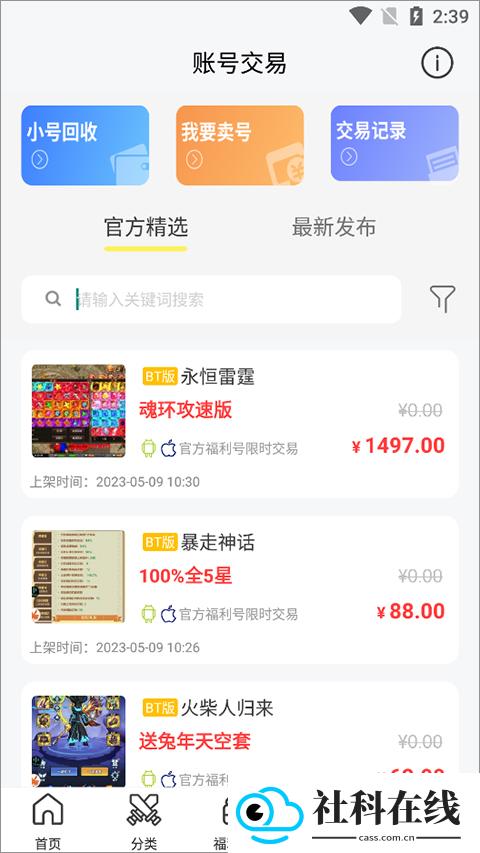Switch to the 分类 category tab
The image size is (480, 853).
[x=144, y=821]
